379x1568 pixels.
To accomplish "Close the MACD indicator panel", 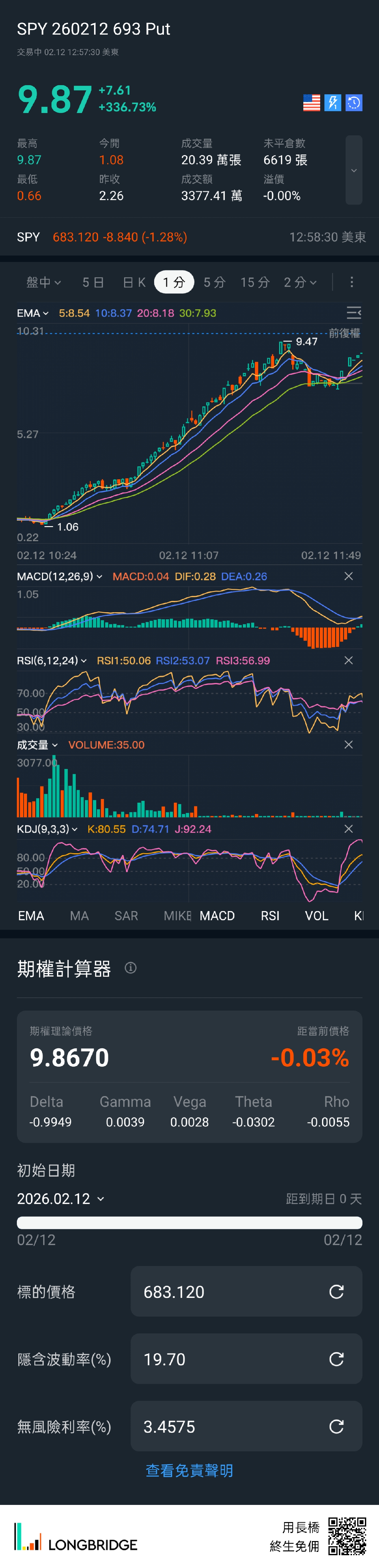I will [349, 576].
